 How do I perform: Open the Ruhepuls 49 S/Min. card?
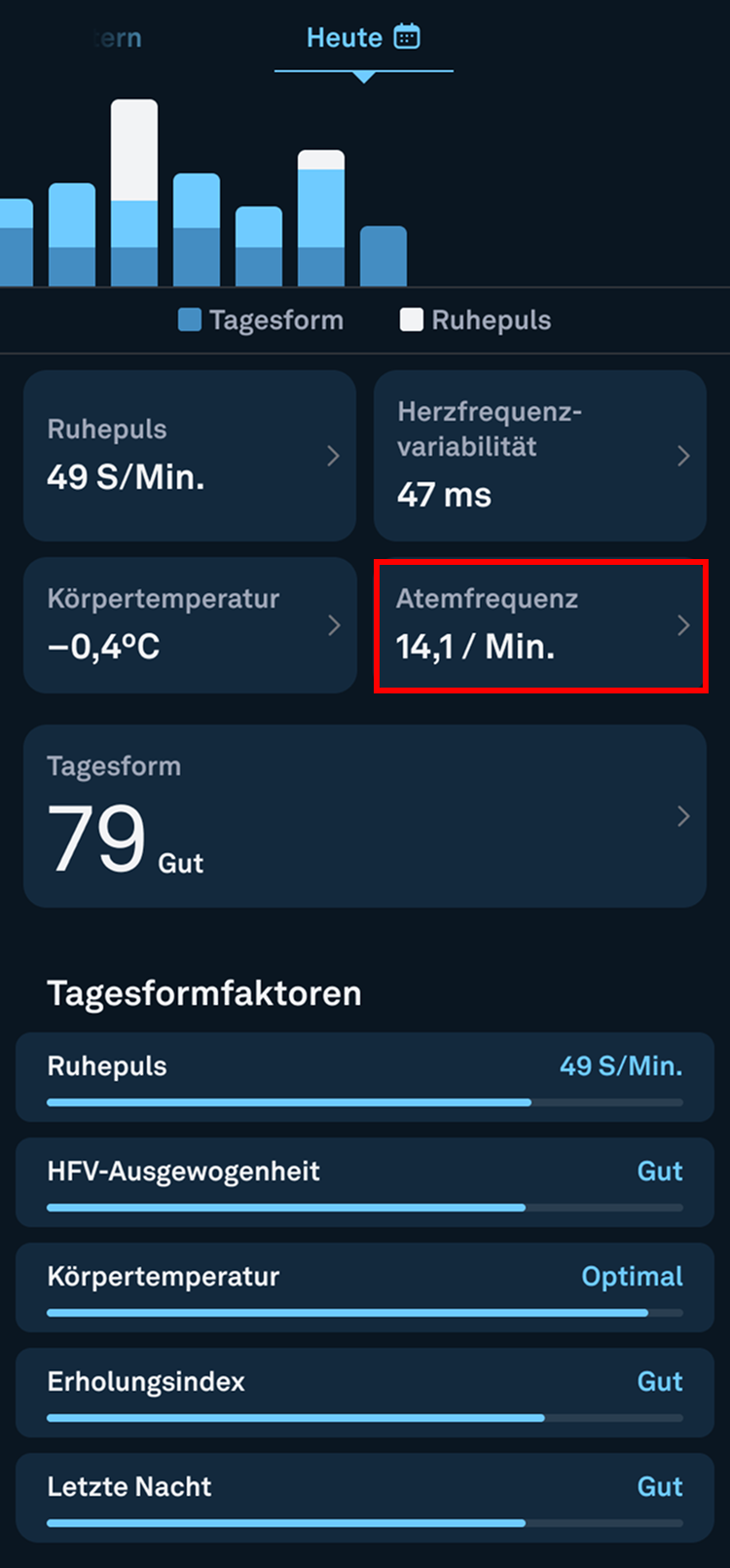190,456
